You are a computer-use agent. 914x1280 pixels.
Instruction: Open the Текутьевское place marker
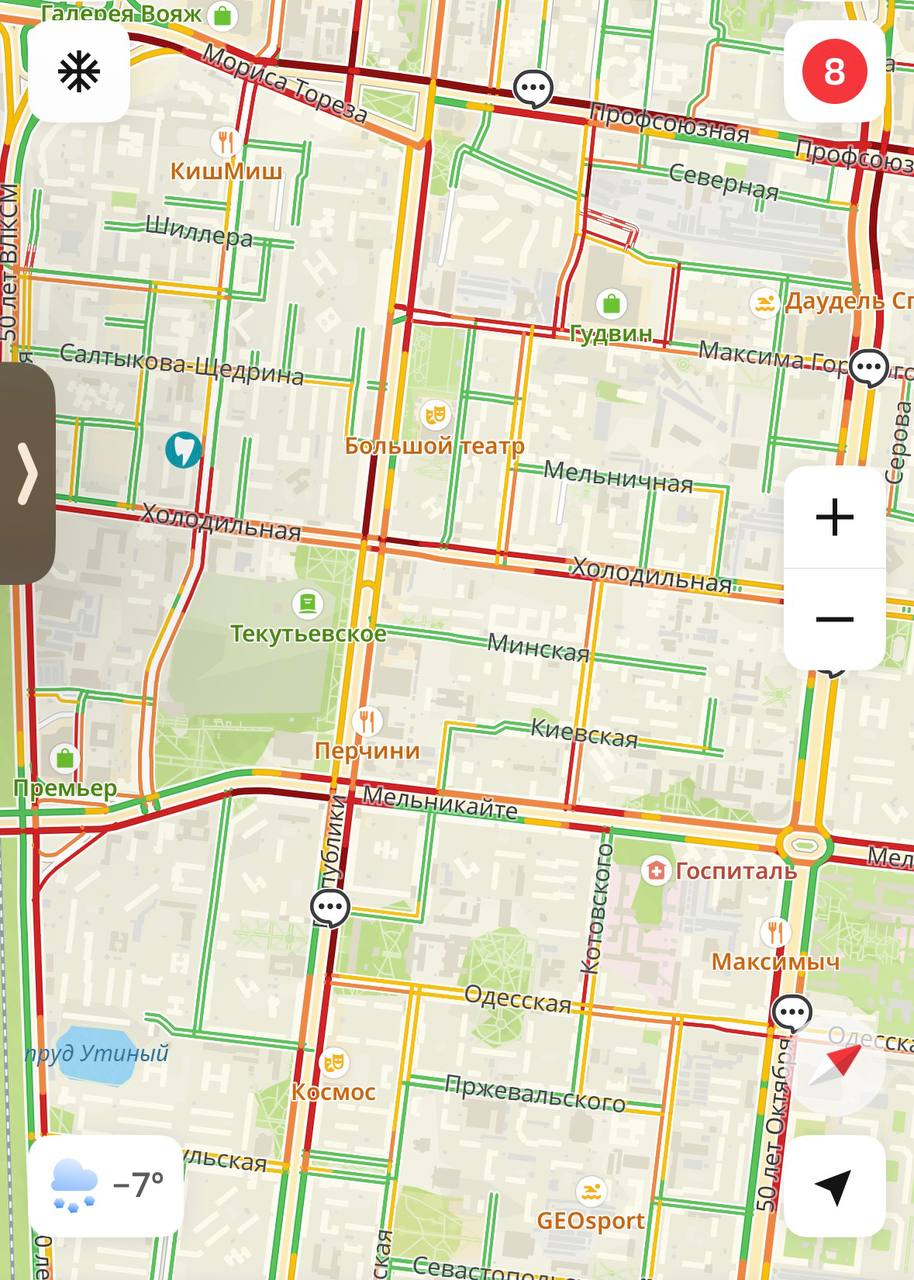[x=307, y=603]
